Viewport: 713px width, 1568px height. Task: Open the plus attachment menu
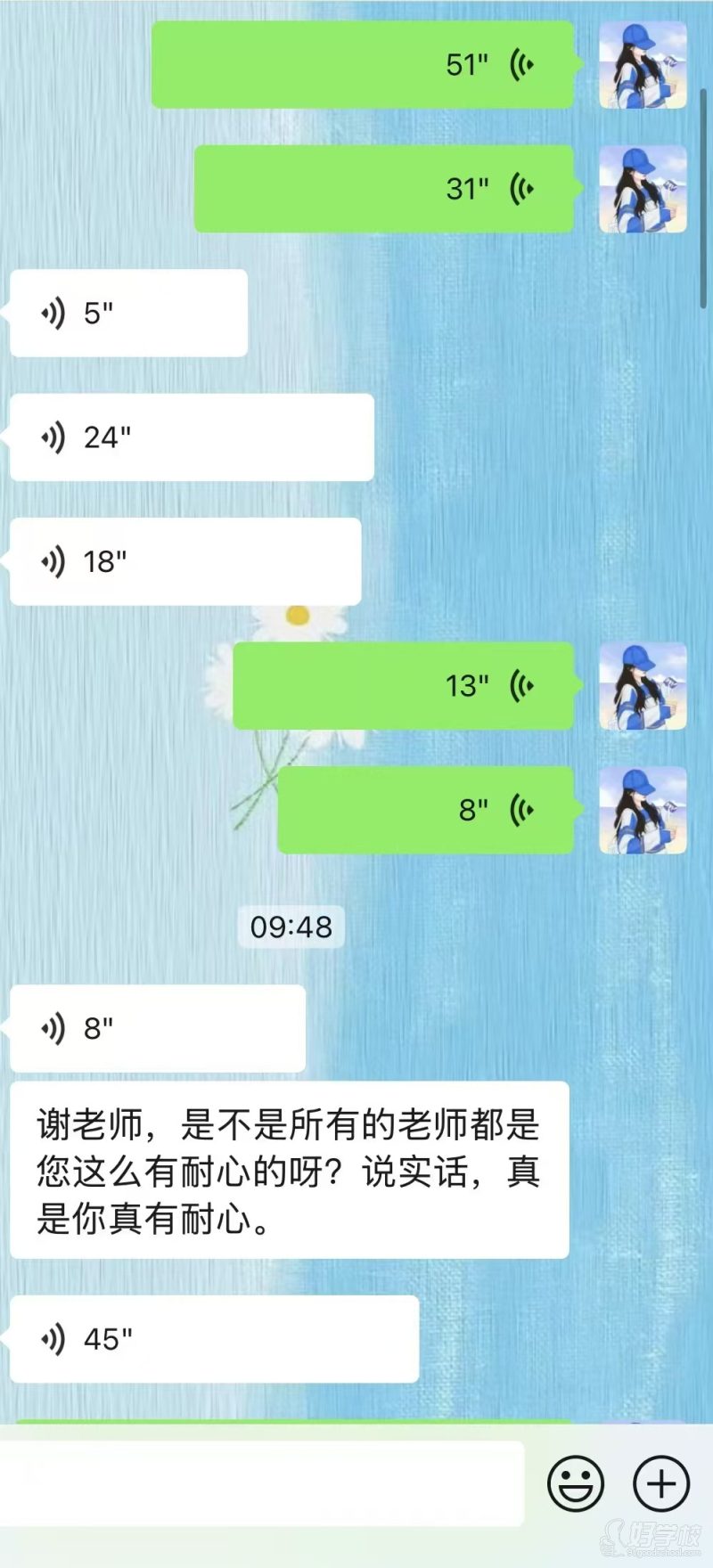pyautogui.click(x=661, y=1483)
